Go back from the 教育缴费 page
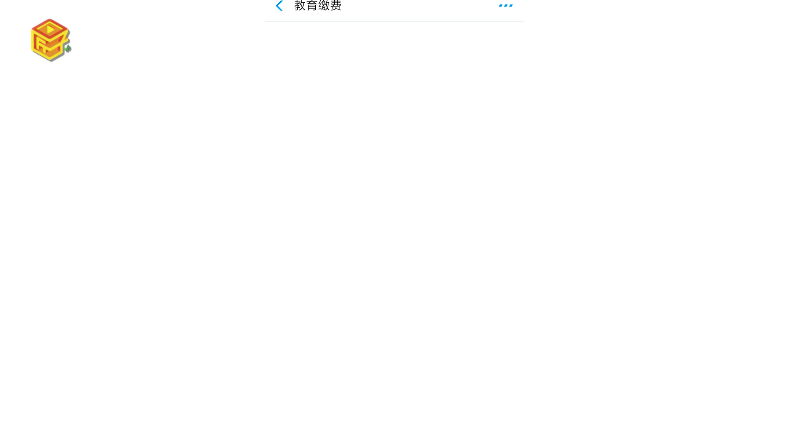Viewport: 797px width, 446px height. click(x=279, y=6)
